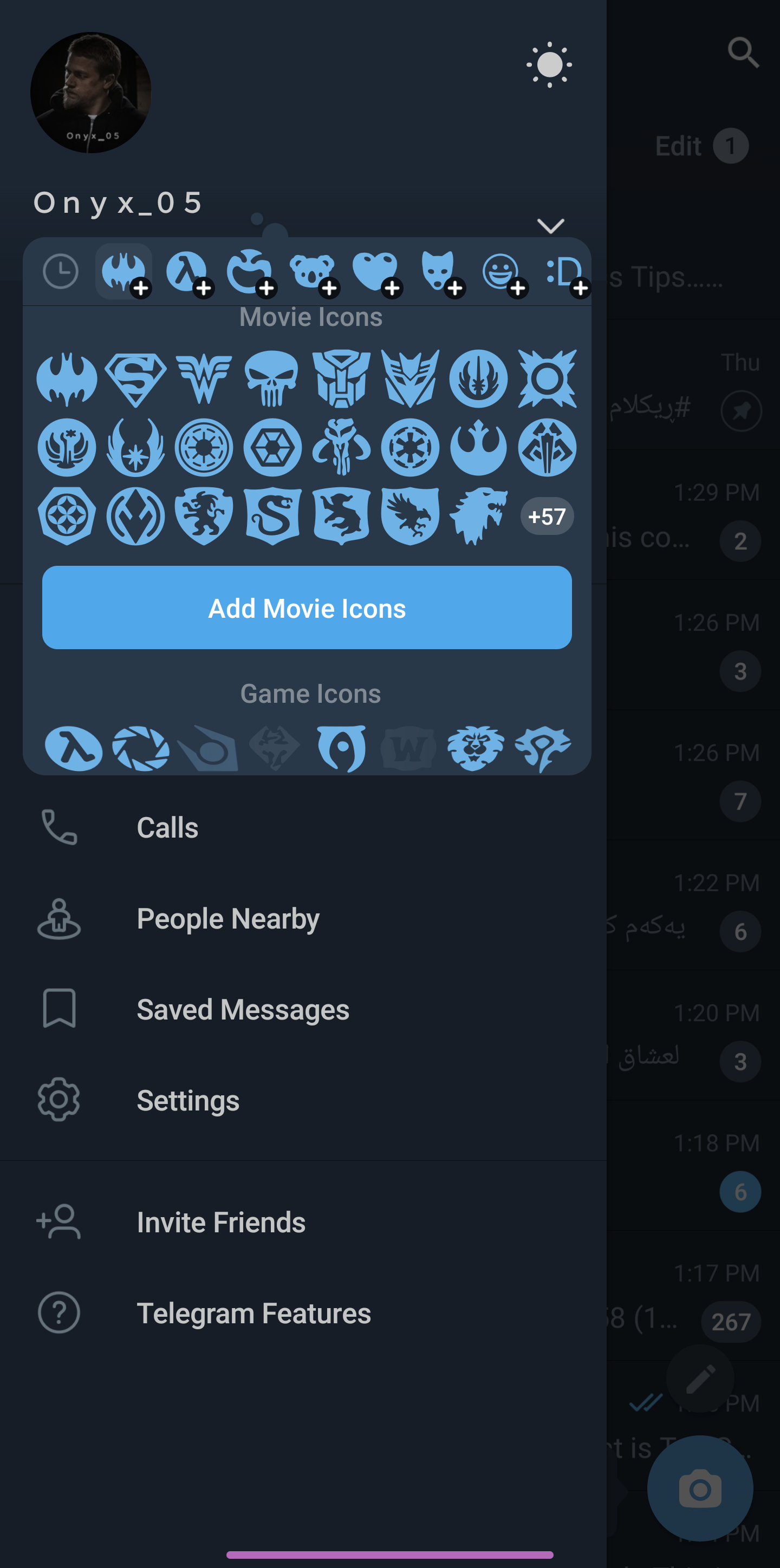This screenshot has height=1568, width=780.
Task: Go to Settings
Action: tap(187, 1101)
